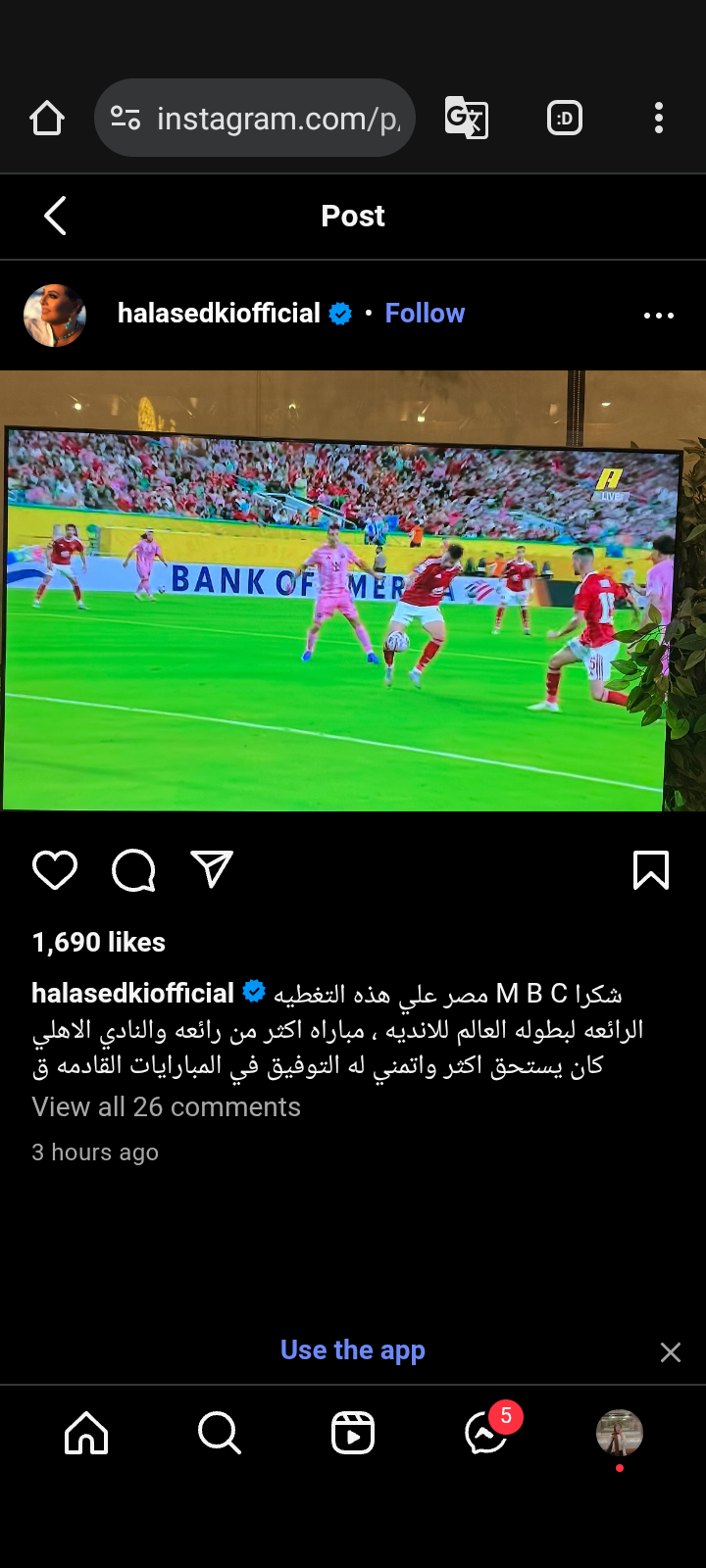Open the Search tab

click(x=220, y=1433)
